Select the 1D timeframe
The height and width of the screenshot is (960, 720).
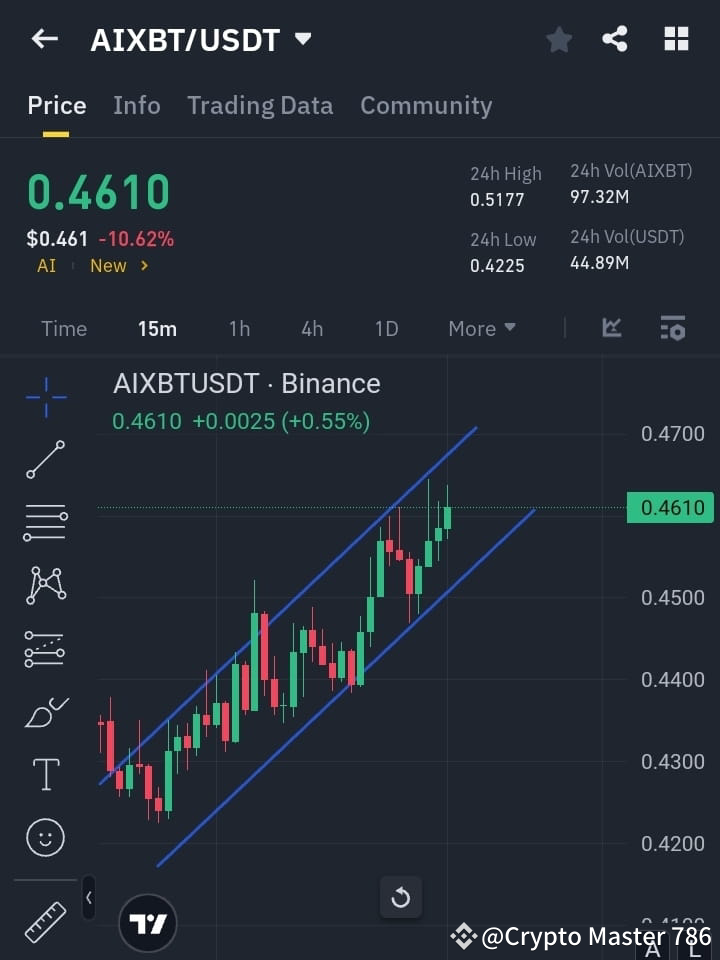[x=386, y=328]
